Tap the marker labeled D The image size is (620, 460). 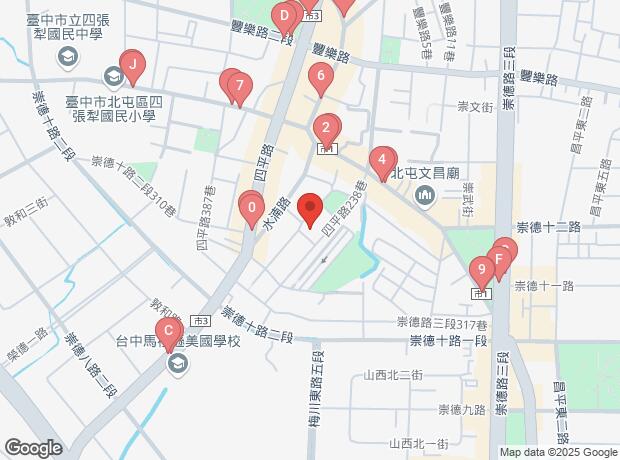point(285,16)
